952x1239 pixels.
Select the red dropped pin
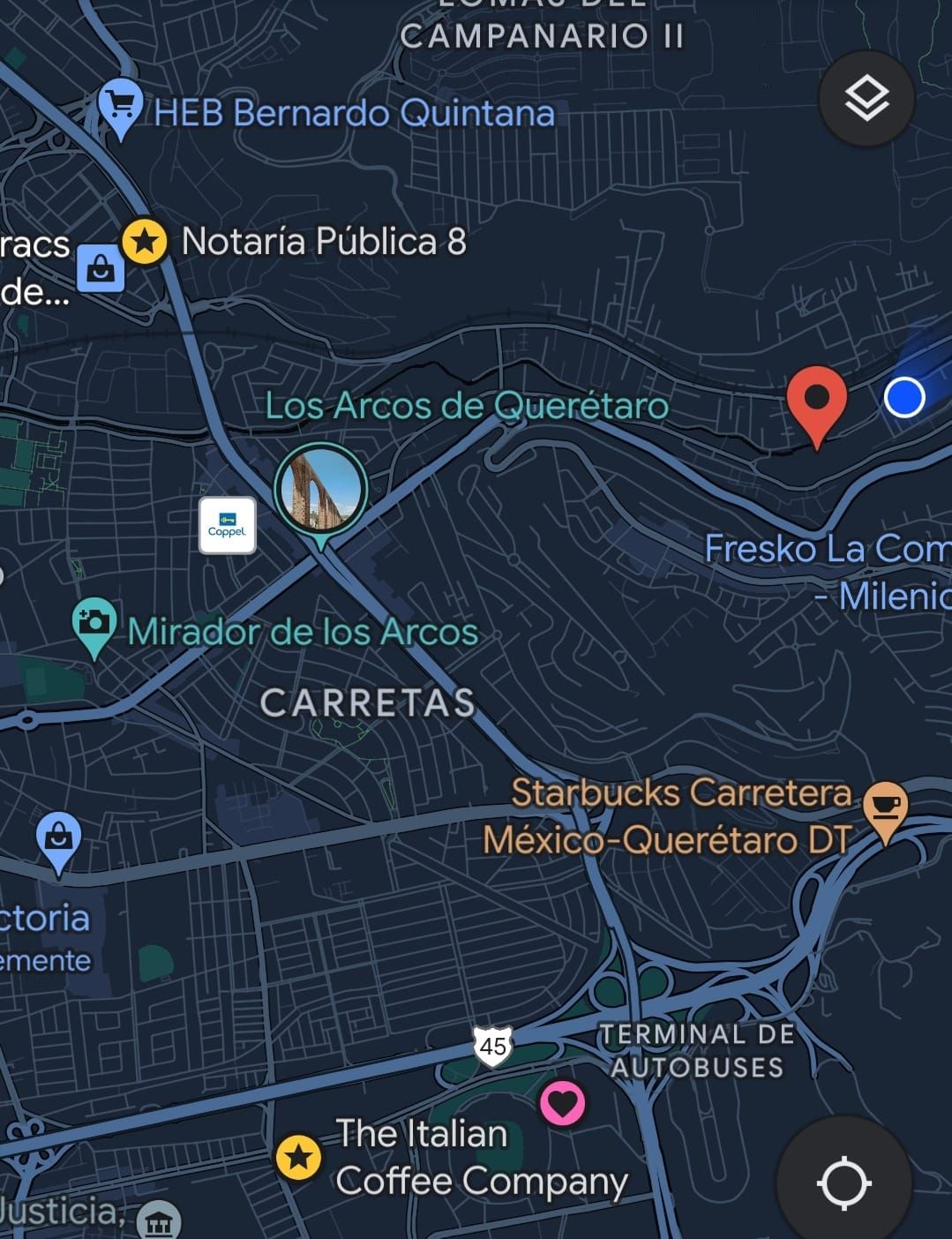(x=816, y=405)
